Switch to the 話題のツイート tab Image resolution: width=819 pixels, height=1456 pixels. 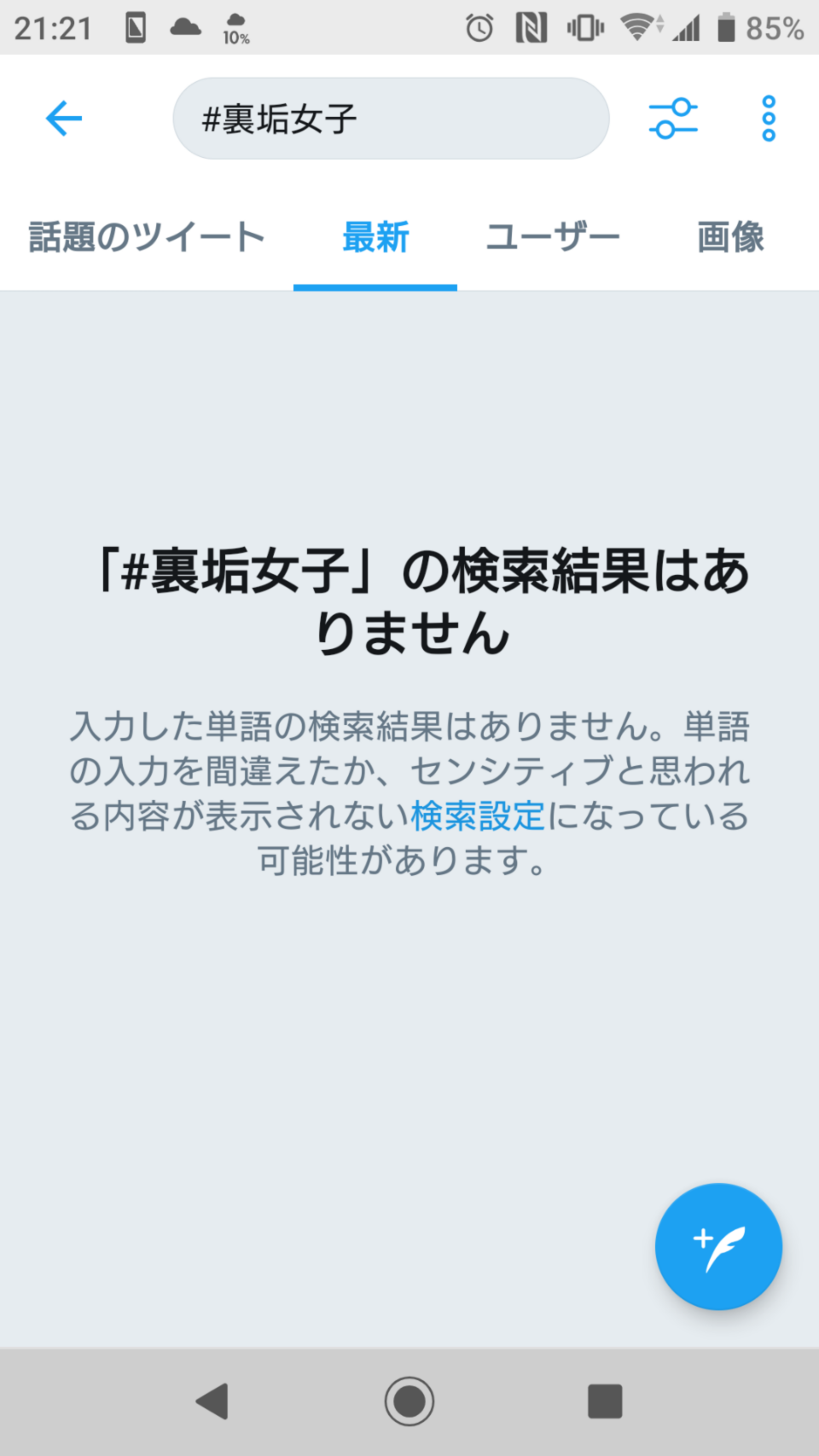point(147,237)
